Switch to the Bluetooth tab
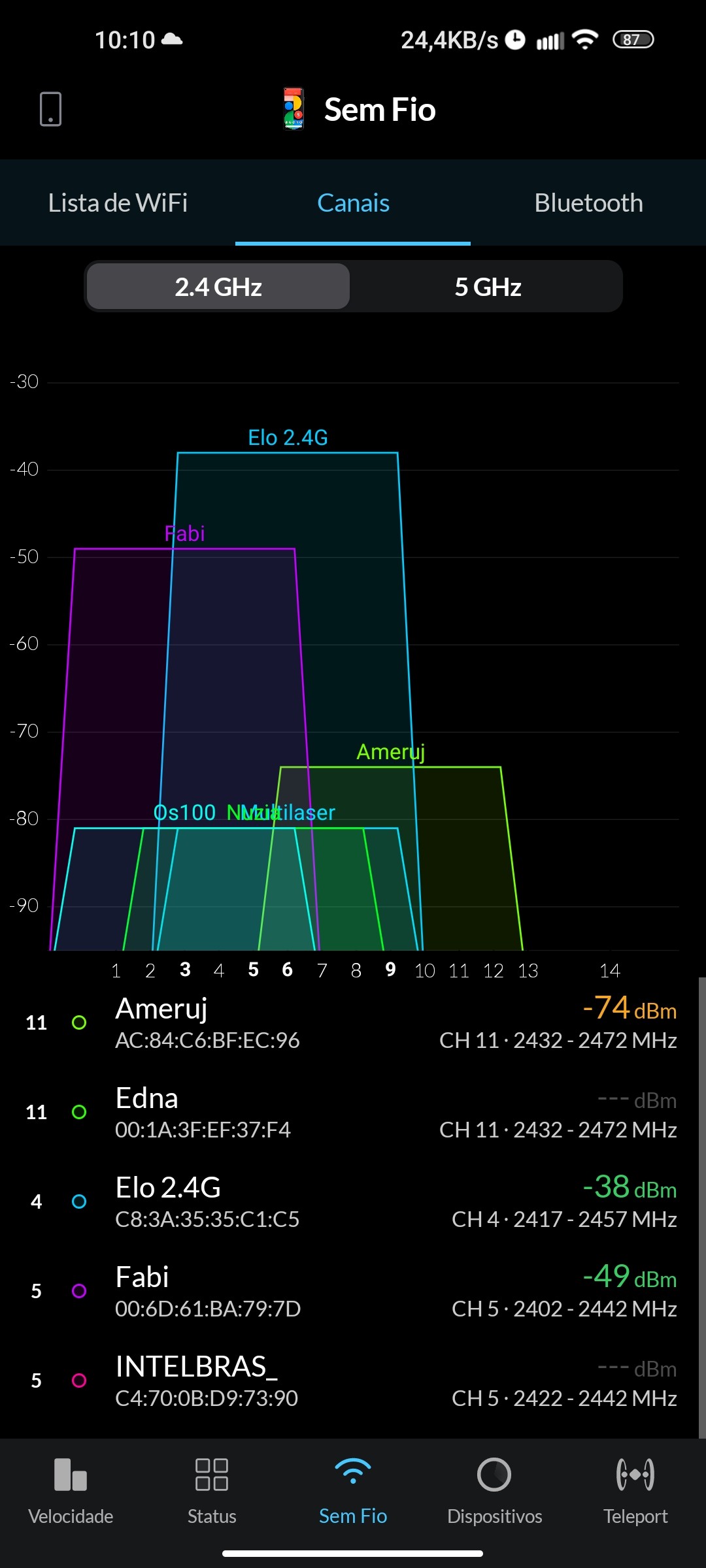Screen dimensions: 706x1568 click(588, 203)
